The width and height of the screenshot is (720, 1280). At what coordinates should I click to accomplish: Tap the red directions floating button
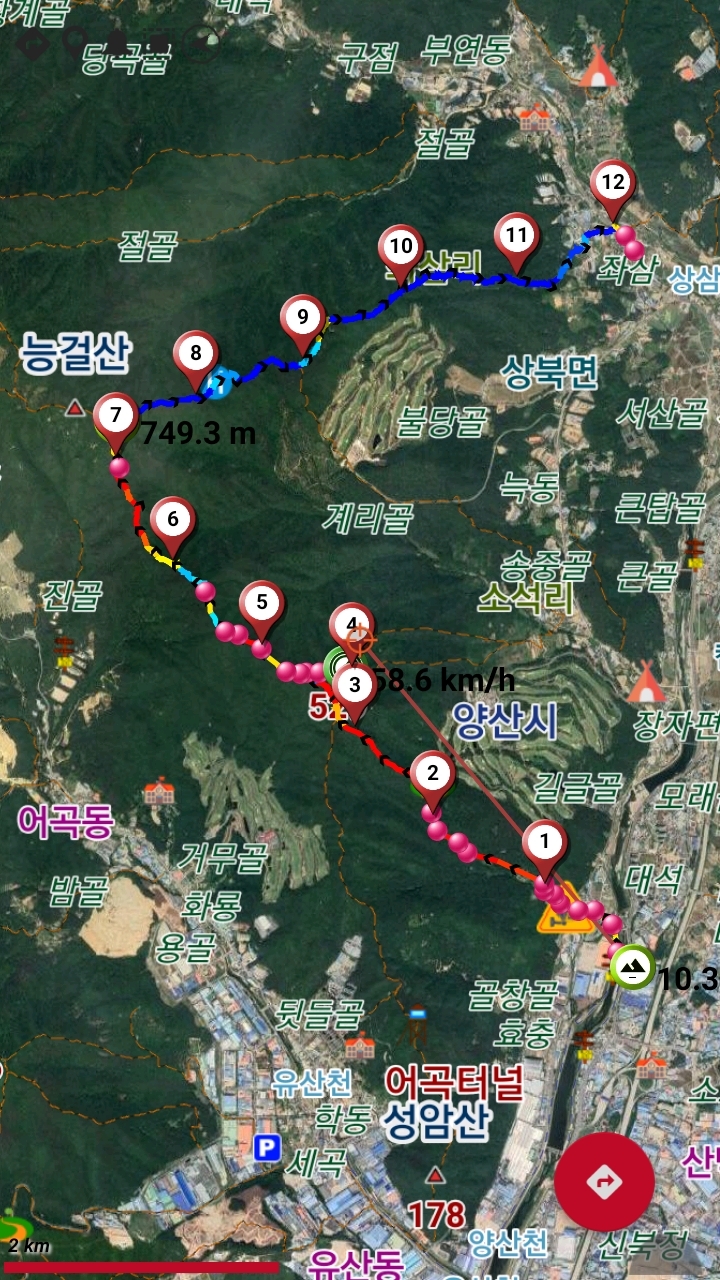click(604, 1182)
